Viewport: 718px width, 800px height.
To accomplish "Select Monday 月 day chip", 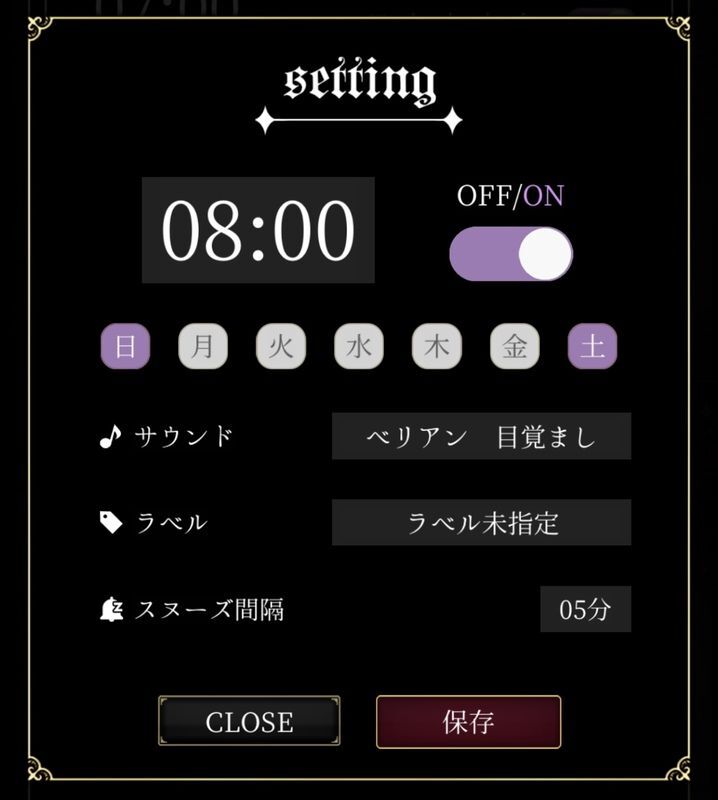I will coord(203,348).
